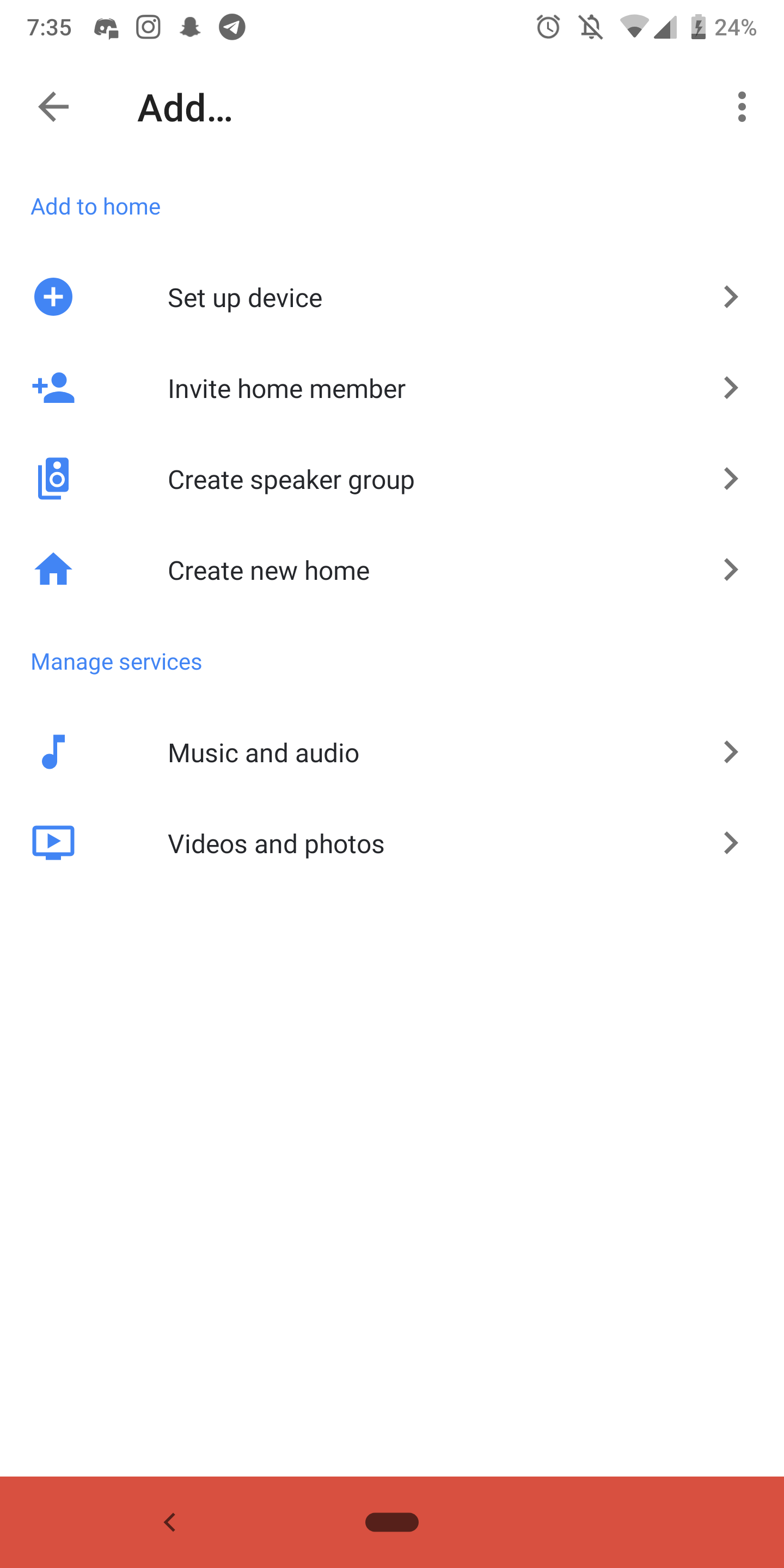Screen dimensions: 784x1568
Task: Click the Instagram notification icon
Action: point(148,26)
